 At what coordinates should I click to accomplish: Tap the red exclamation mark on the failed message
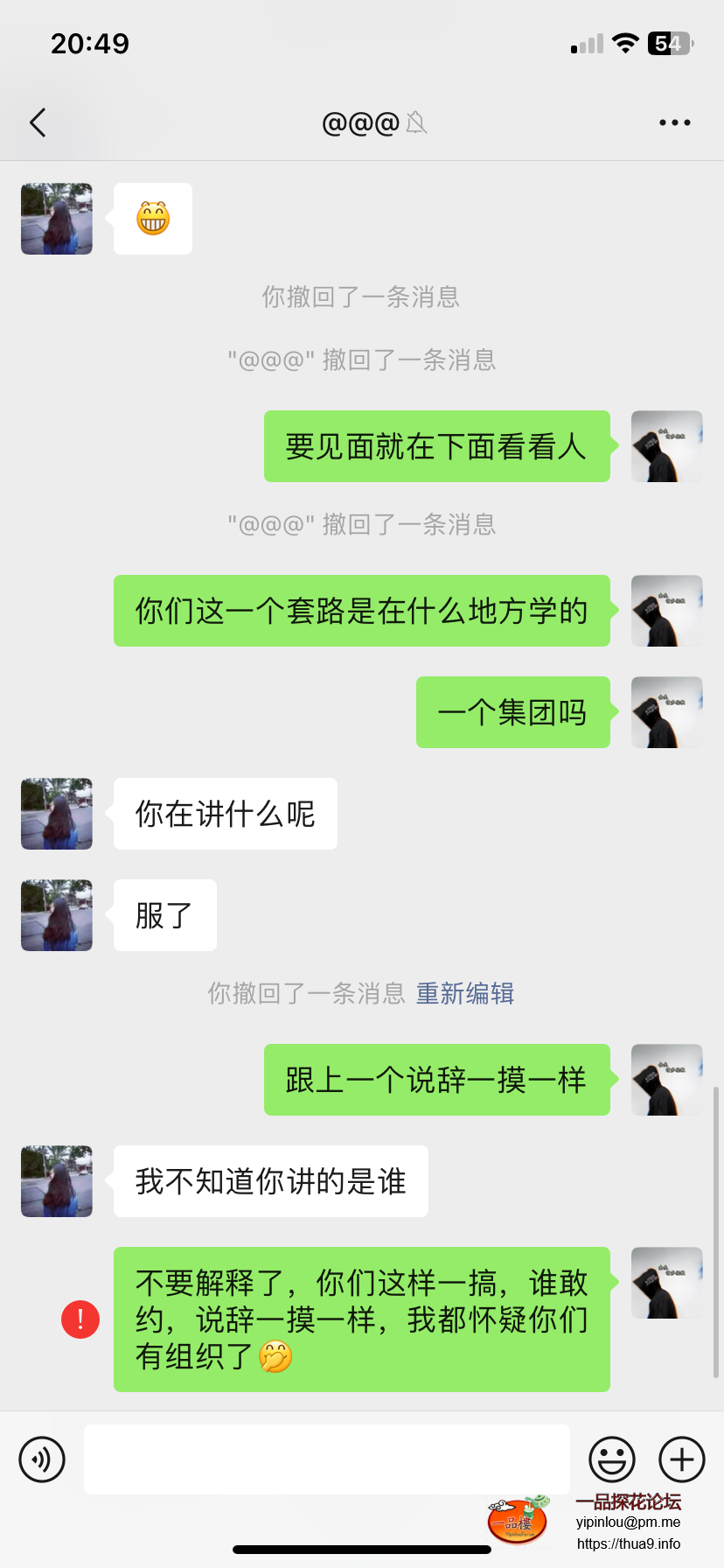click(80, 1319)
